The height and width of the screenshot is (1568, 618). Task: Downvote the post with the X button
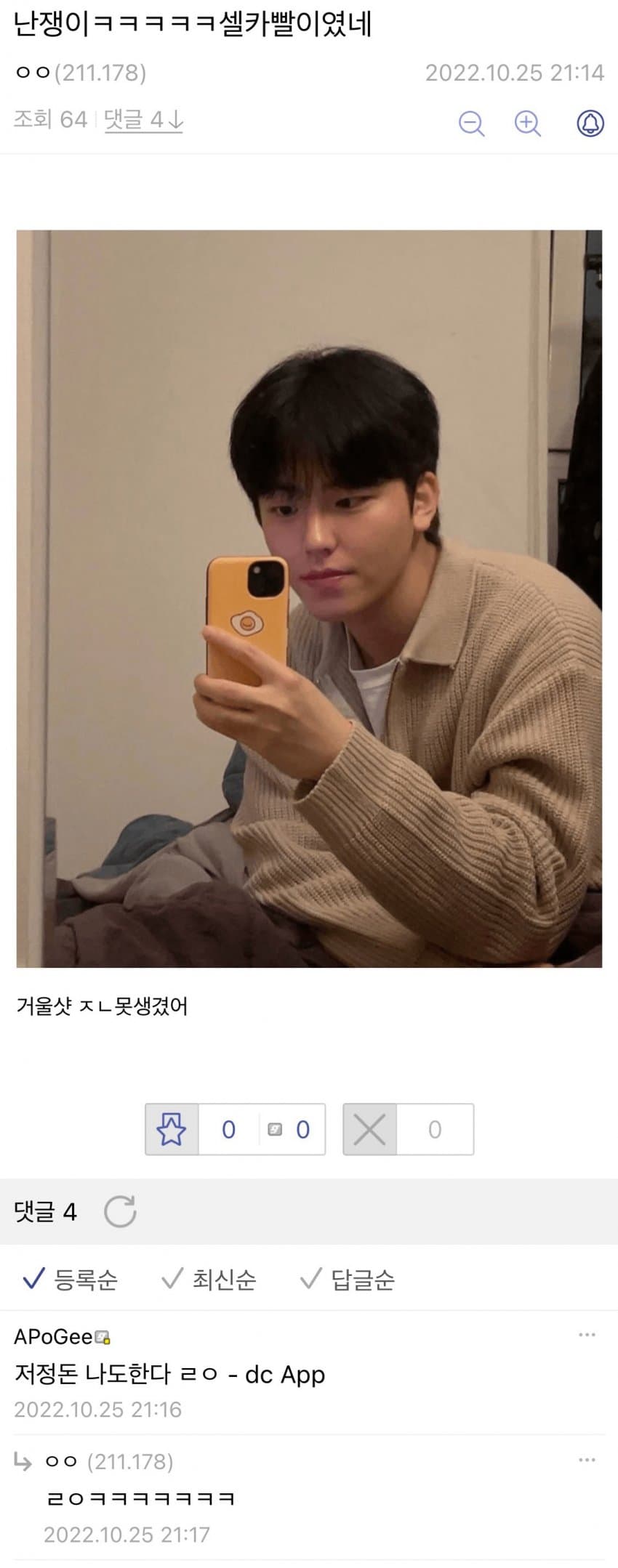[x=369, y=1129]
